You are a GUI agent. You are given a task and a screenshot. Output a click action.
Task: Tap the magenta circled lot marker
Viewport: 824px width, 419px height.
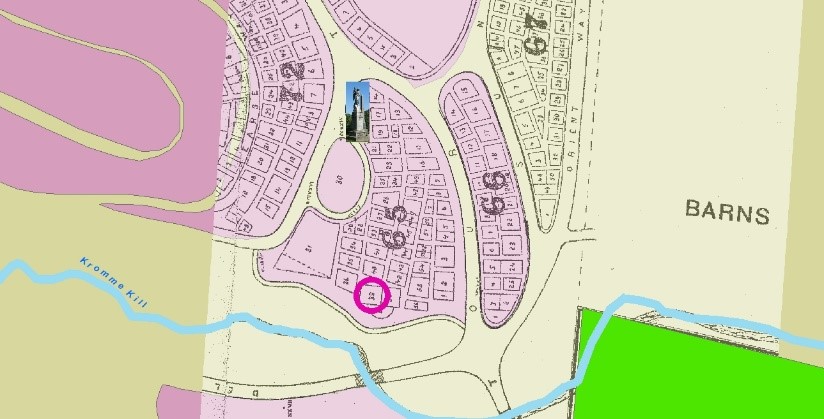point(372,296)
